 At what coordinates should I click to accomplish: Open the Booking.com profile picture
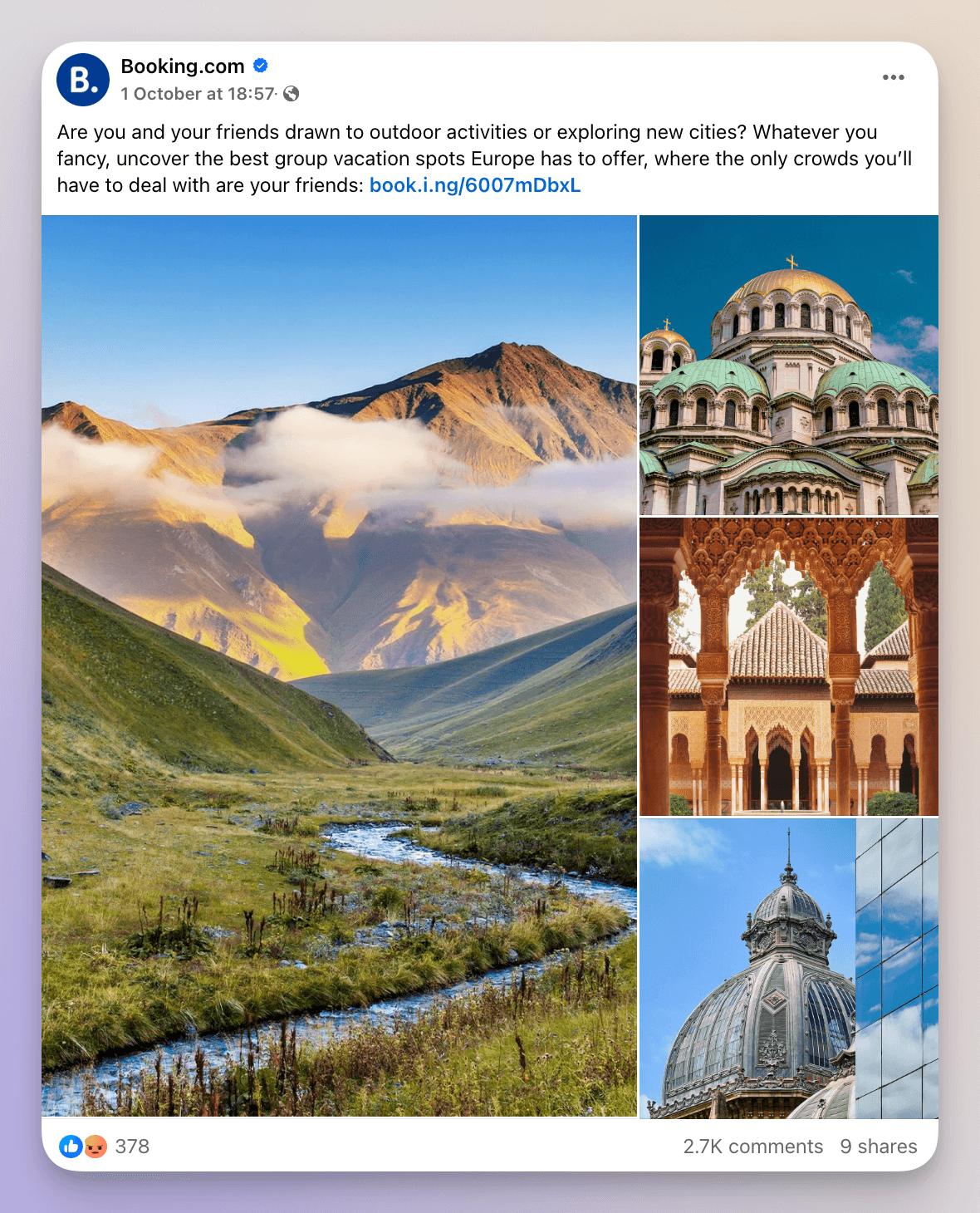click(x=83, y=80)
